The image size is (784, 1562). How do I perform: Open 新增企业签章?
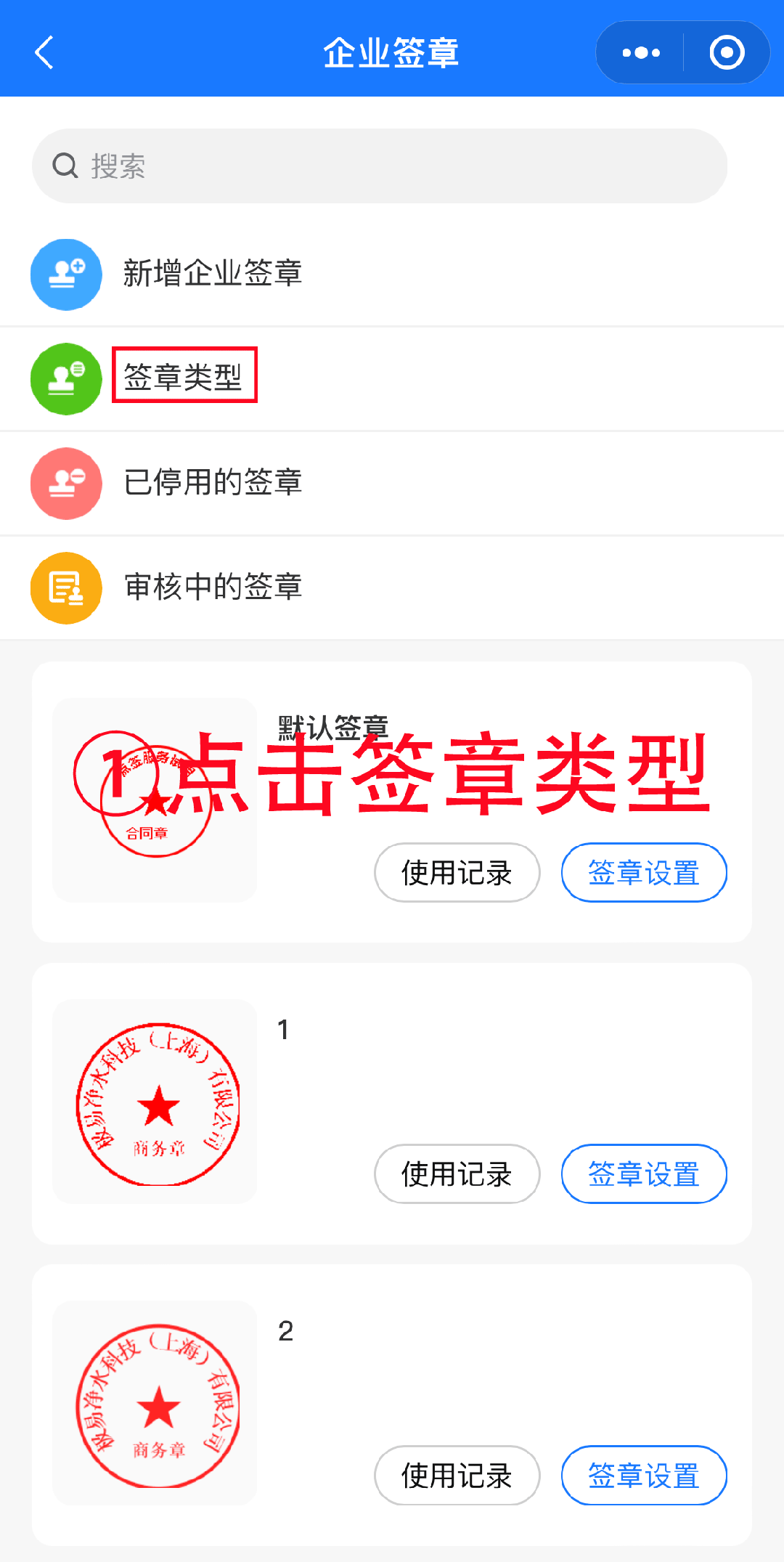tap(392, 274)
